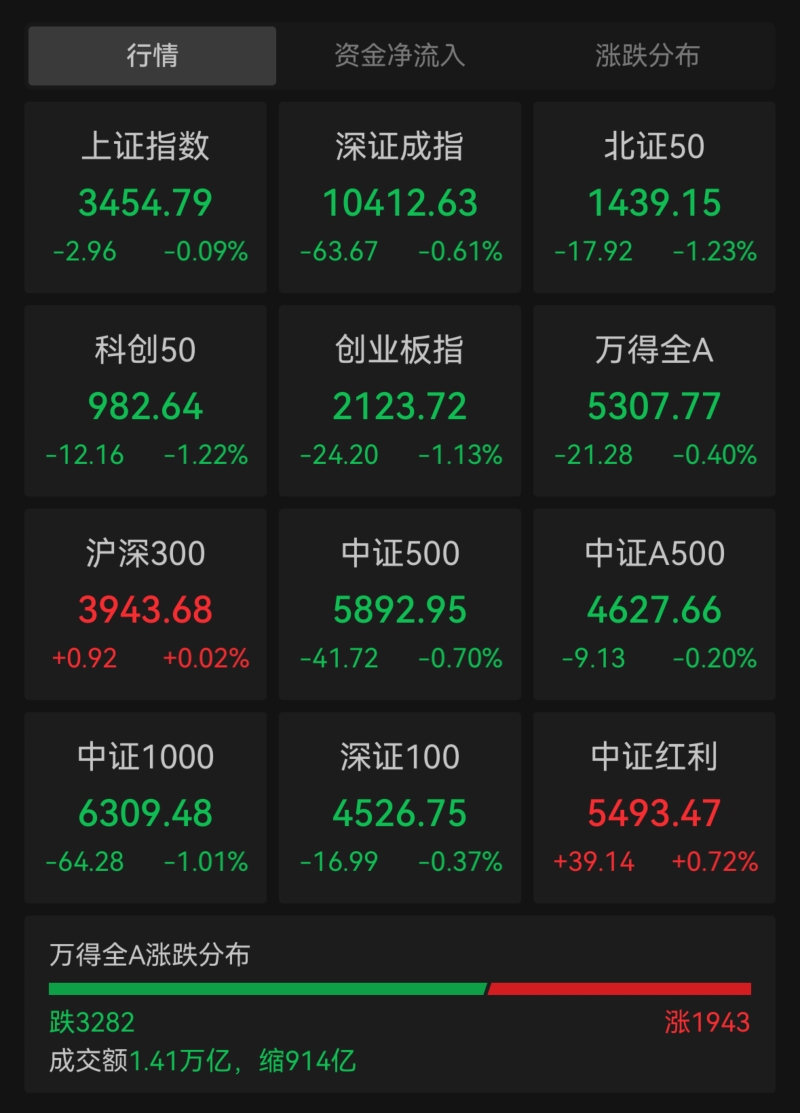800x1113 pixels.
Task: Select the 中证红利 index tile
Action: click(653, 806)
